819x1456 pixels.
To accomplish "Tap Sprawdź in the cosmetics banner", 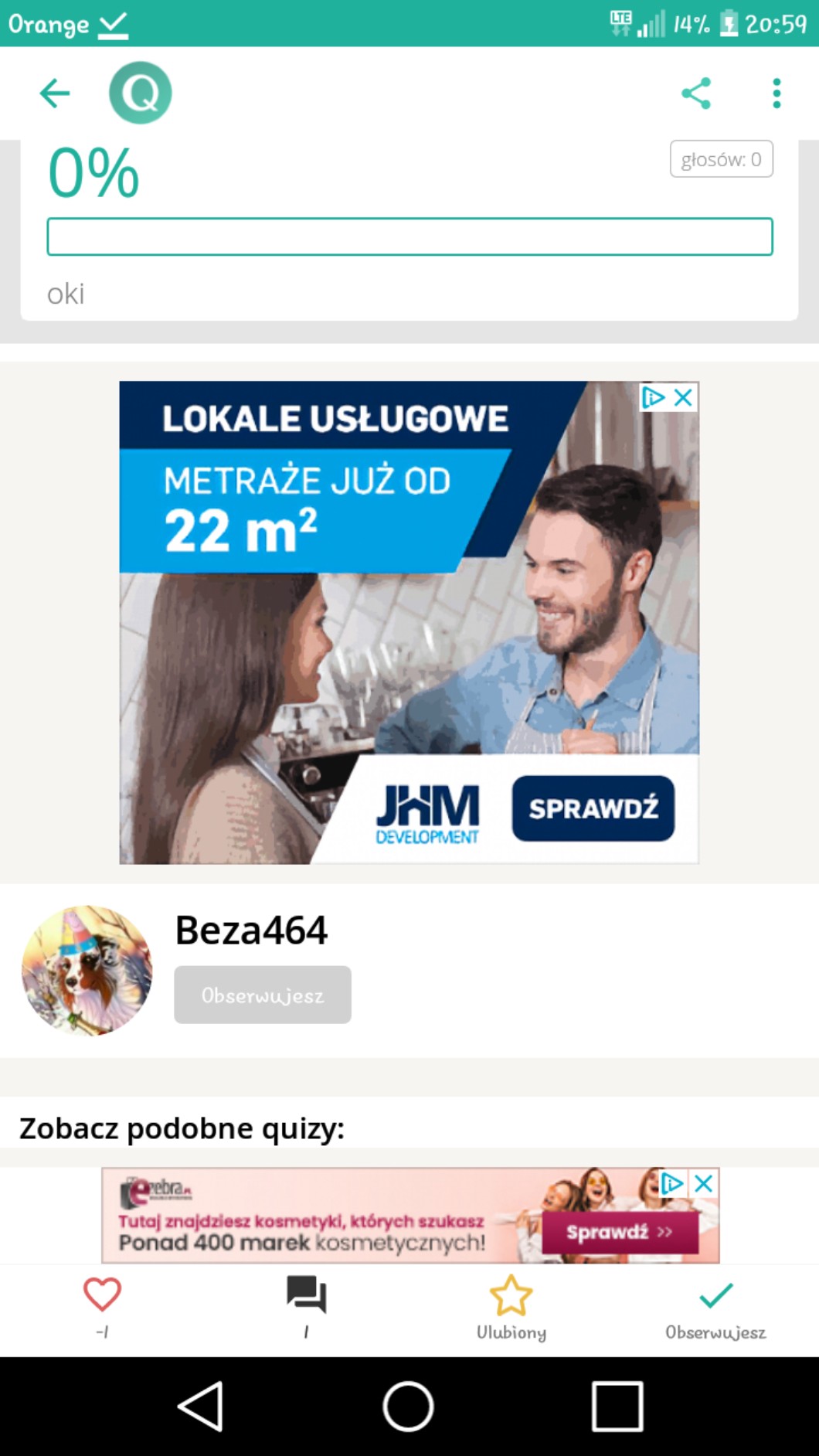I will tap(620, 1232).
